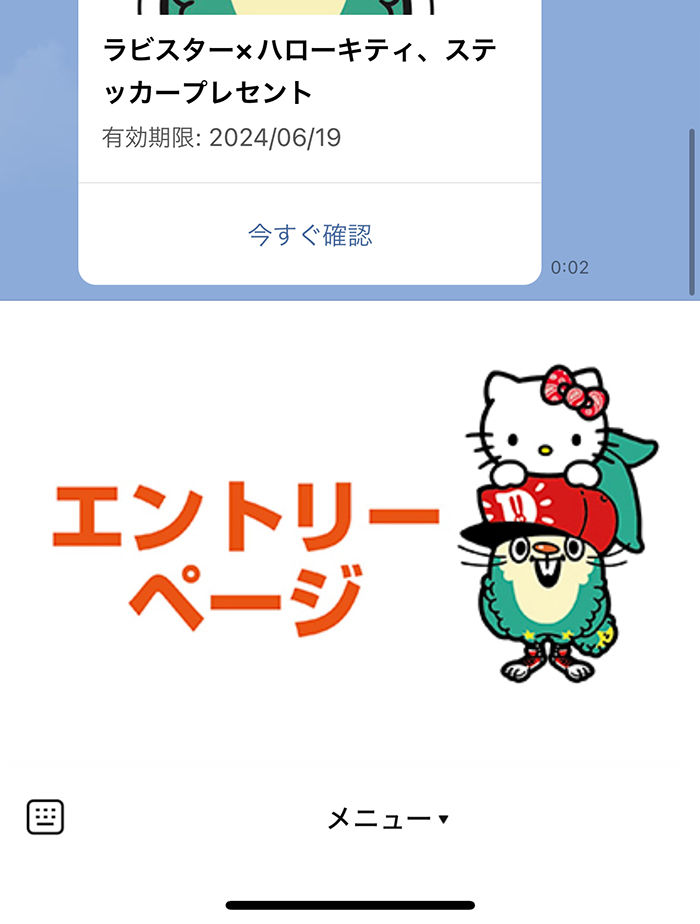The height and width of the screenshot is (924, 700).
Task: Tap the 今すぐ確認 link
Action: click(310, 235)
